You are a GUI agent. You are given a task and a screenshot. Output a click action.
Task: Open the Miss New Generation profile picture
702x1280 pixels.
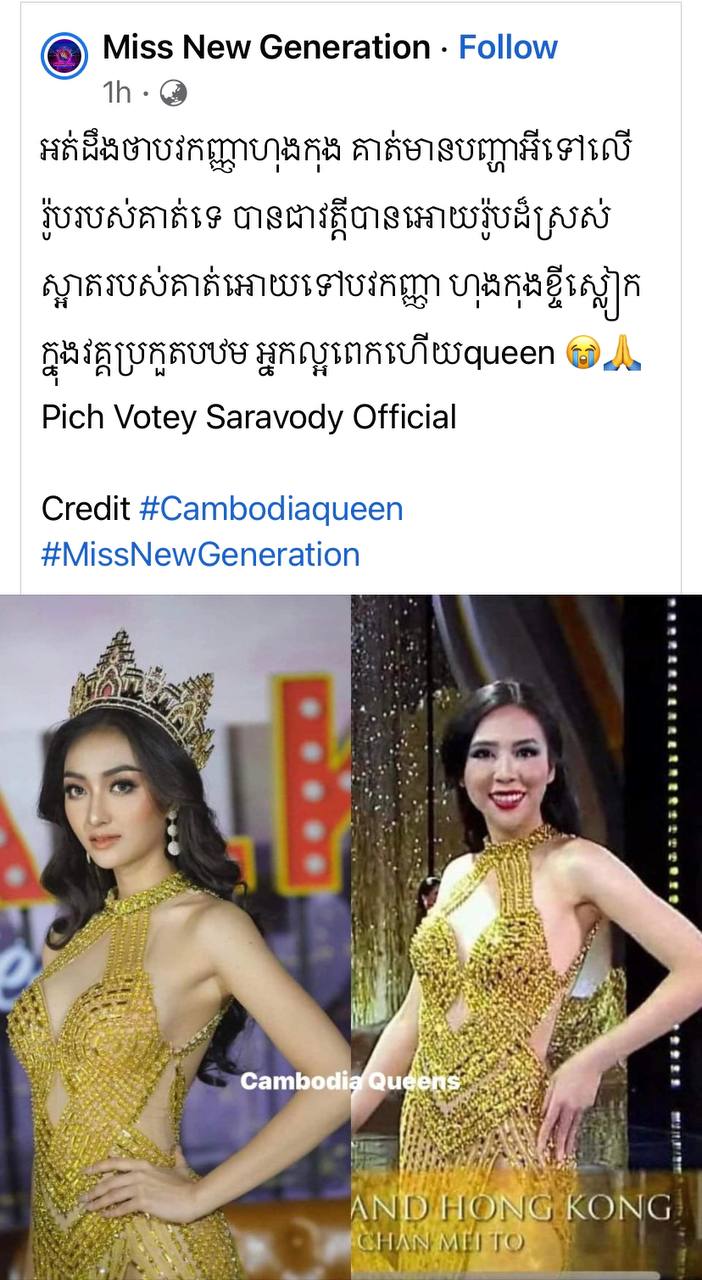65,56
